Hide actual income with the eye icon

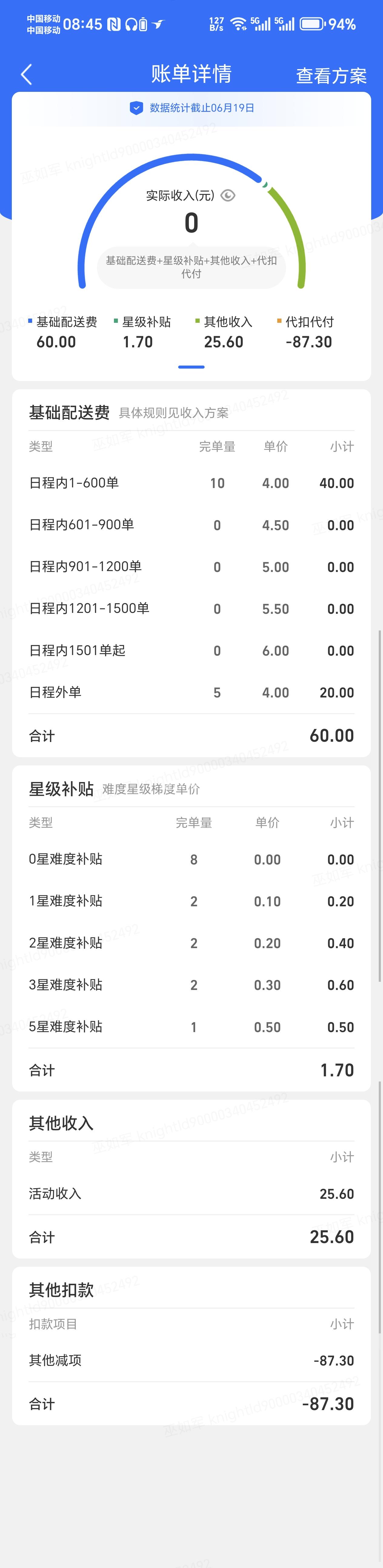228,196
